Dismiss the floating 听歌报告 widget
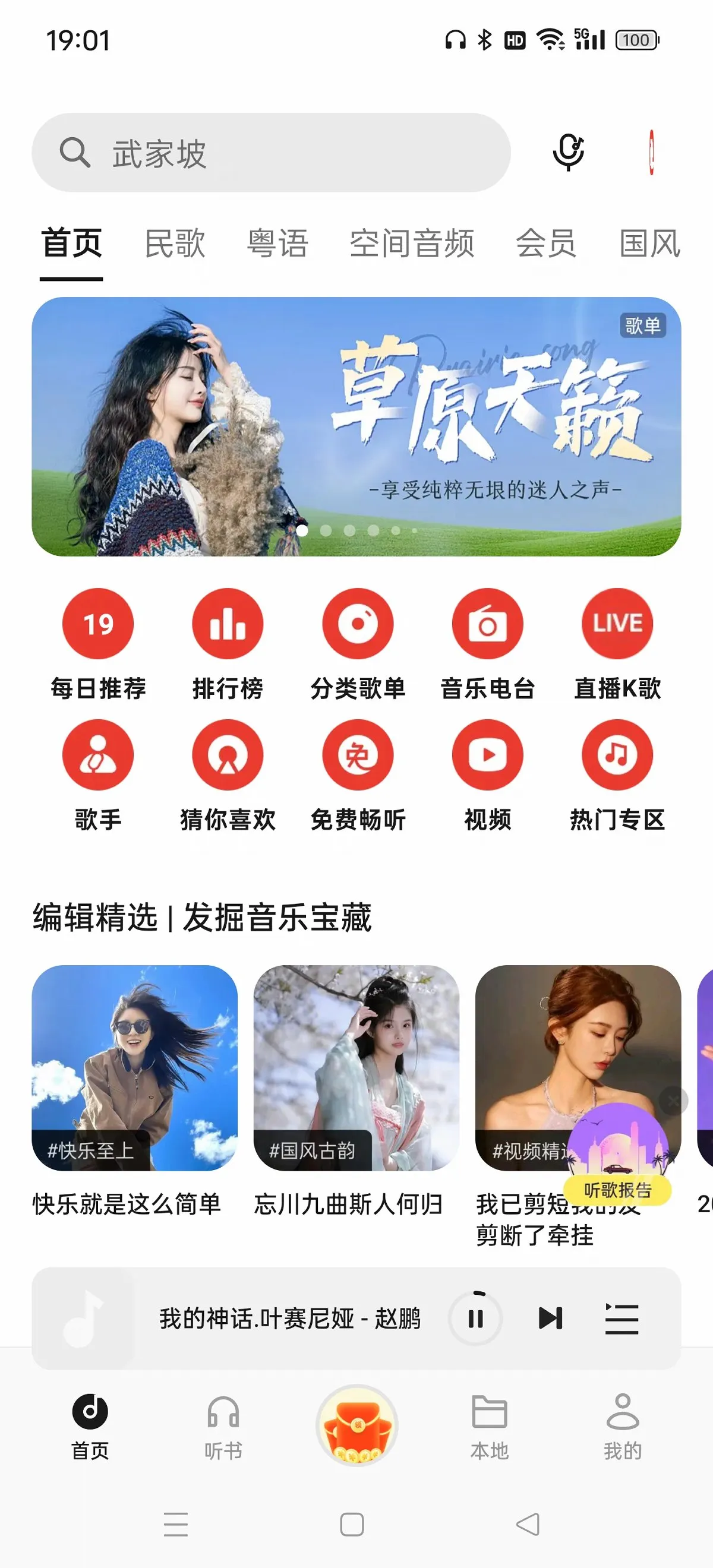713x1568 pixels. click(673, 1101)
